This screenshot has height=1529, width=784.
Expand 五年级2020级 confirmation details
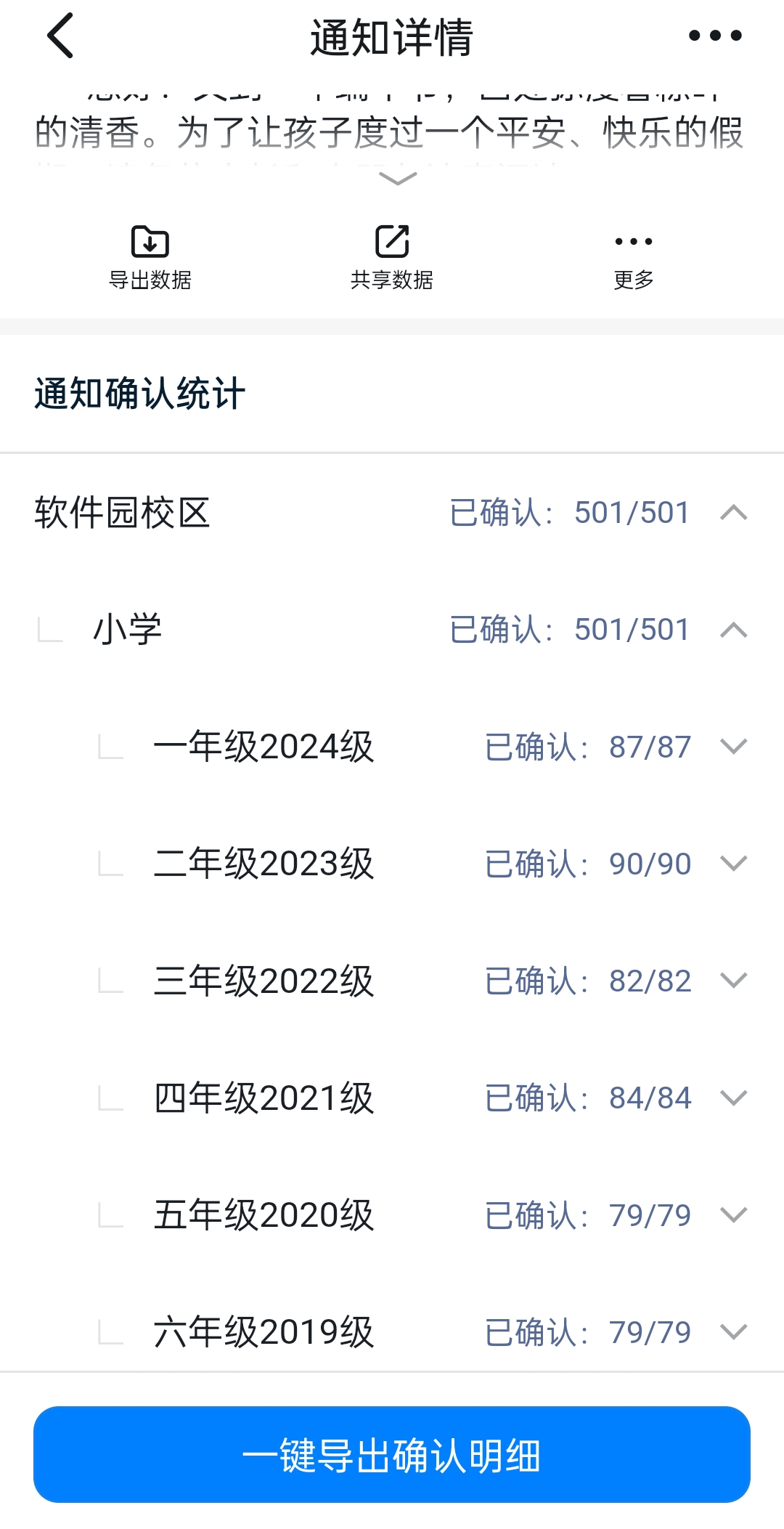click(733, 1214)
